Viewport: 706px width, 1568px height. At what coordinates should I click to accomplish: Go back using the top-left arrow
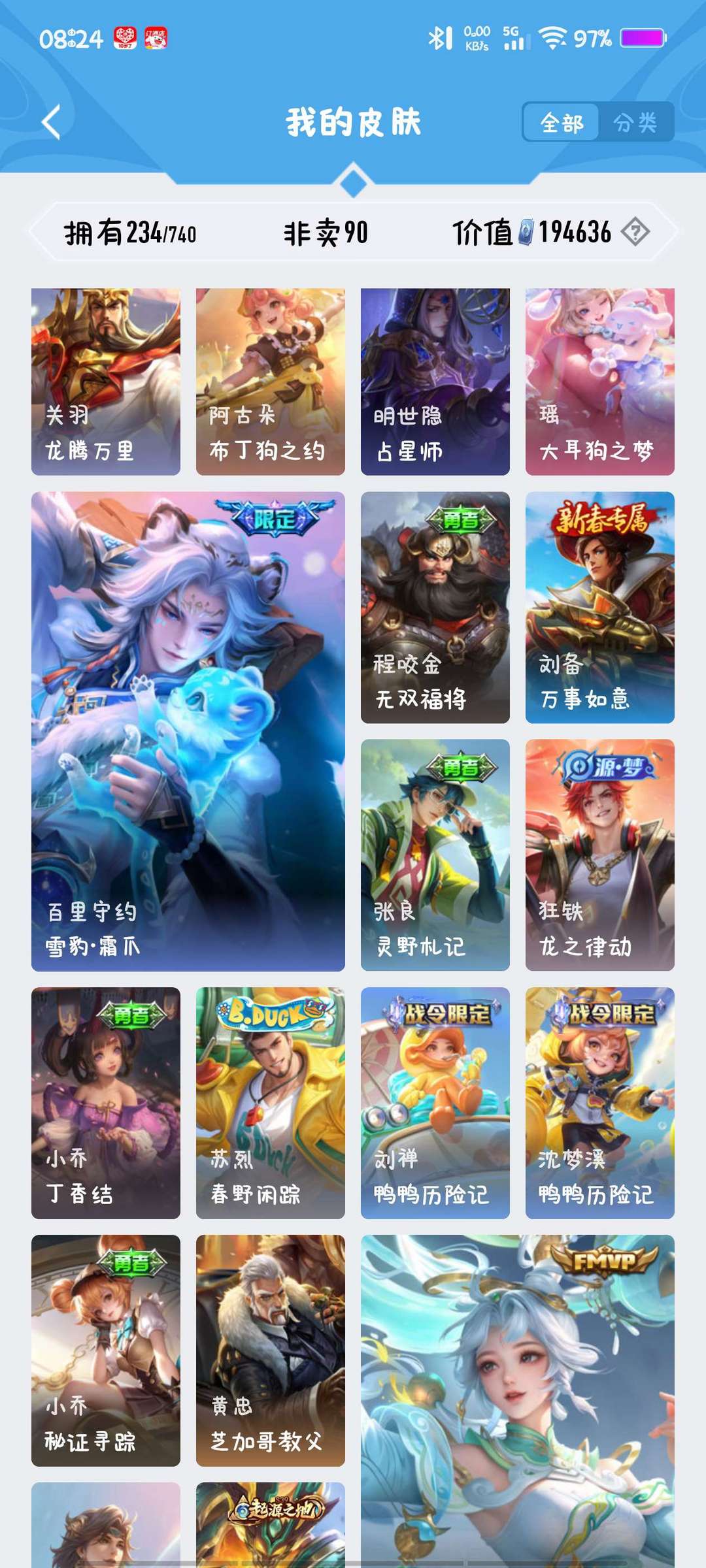tap(51, 122)
